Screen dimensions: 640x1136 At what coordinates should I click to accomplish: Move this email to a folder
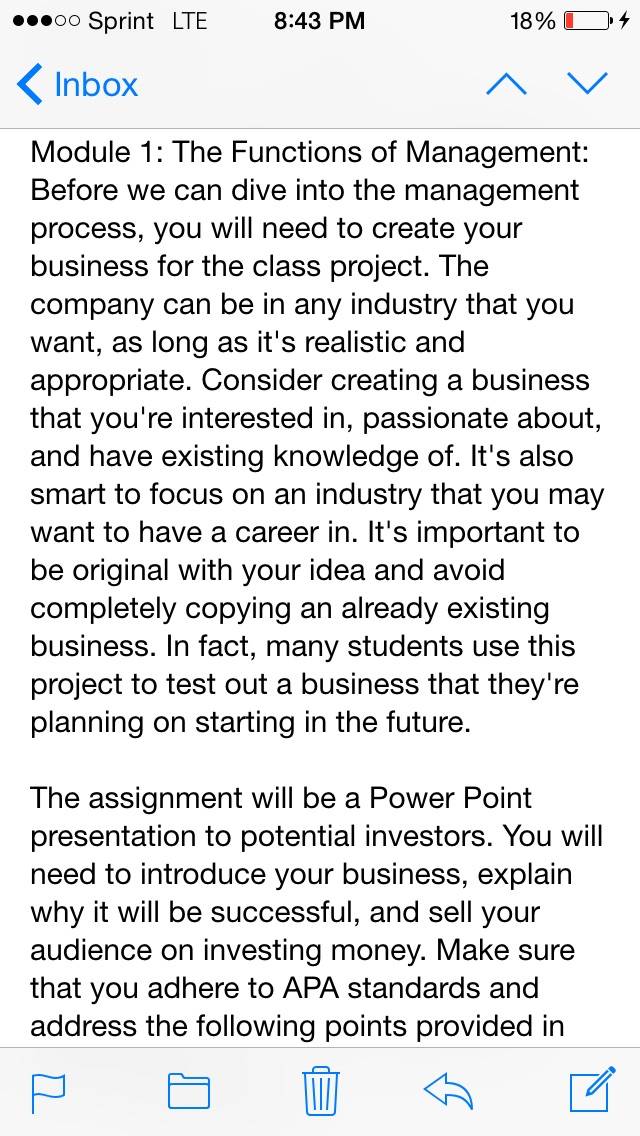click(188, 1092)
